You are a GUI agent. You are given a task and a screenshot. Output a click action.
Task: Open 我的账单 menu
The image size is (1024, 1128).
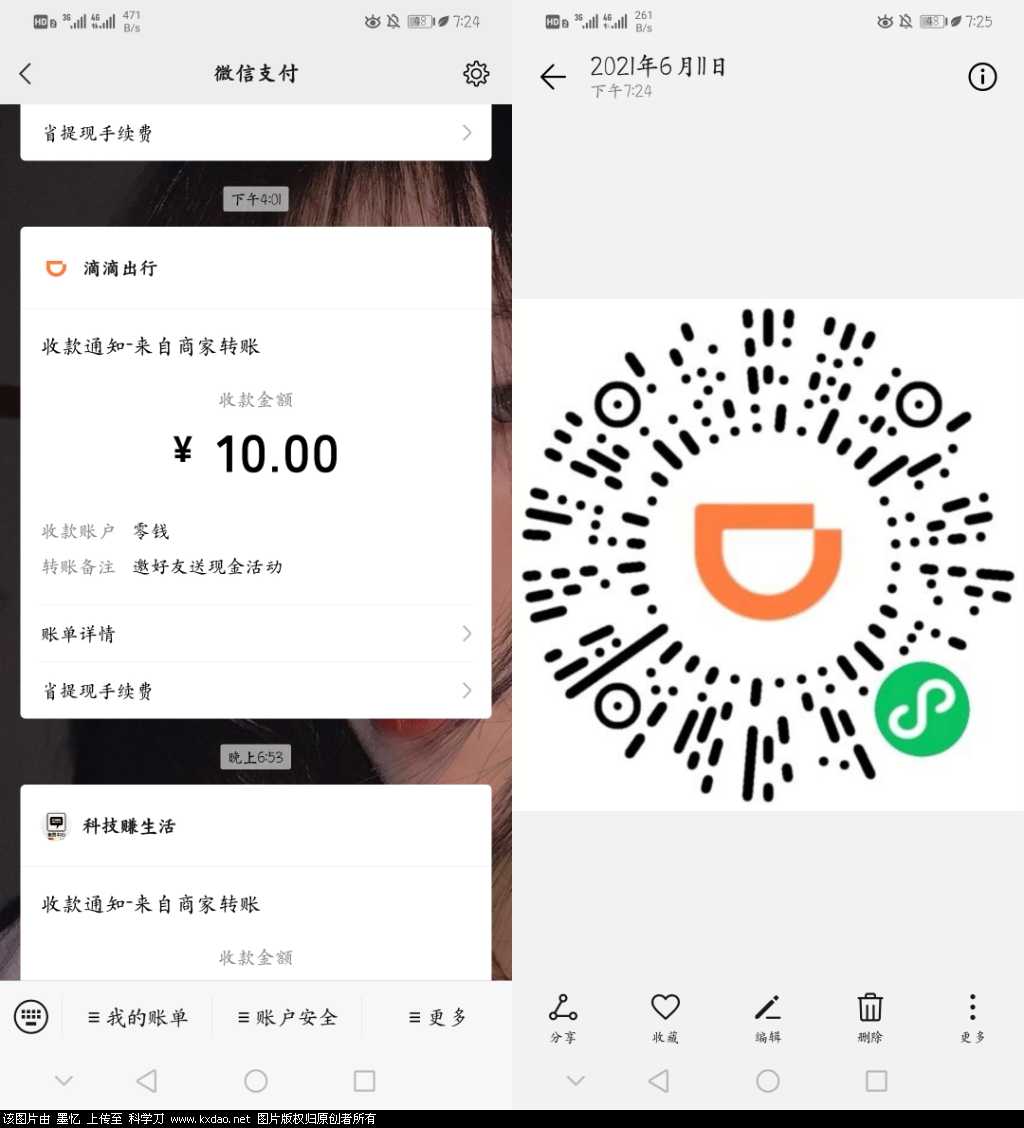click(x=138, y=1017)
